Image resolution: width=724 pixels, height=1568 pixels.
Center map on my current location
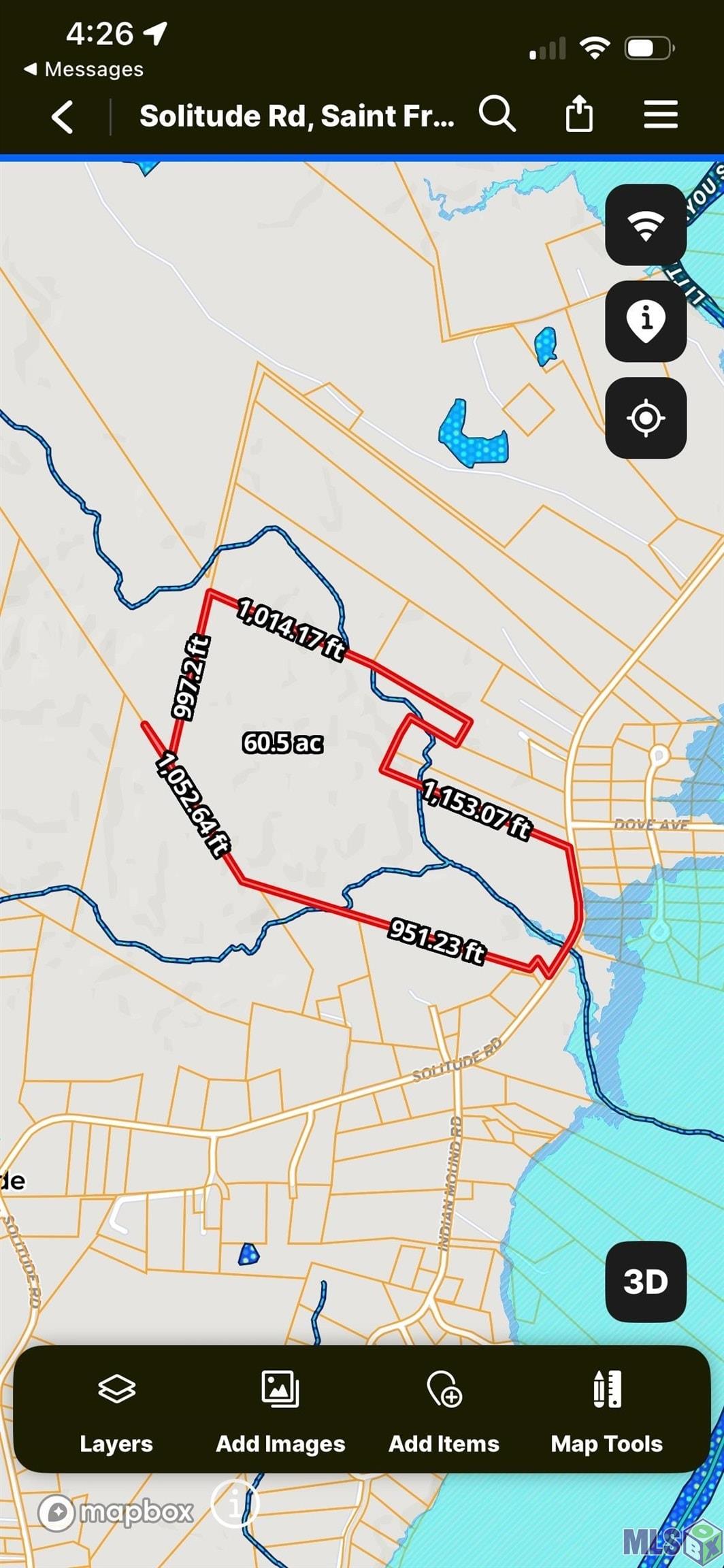645,418
